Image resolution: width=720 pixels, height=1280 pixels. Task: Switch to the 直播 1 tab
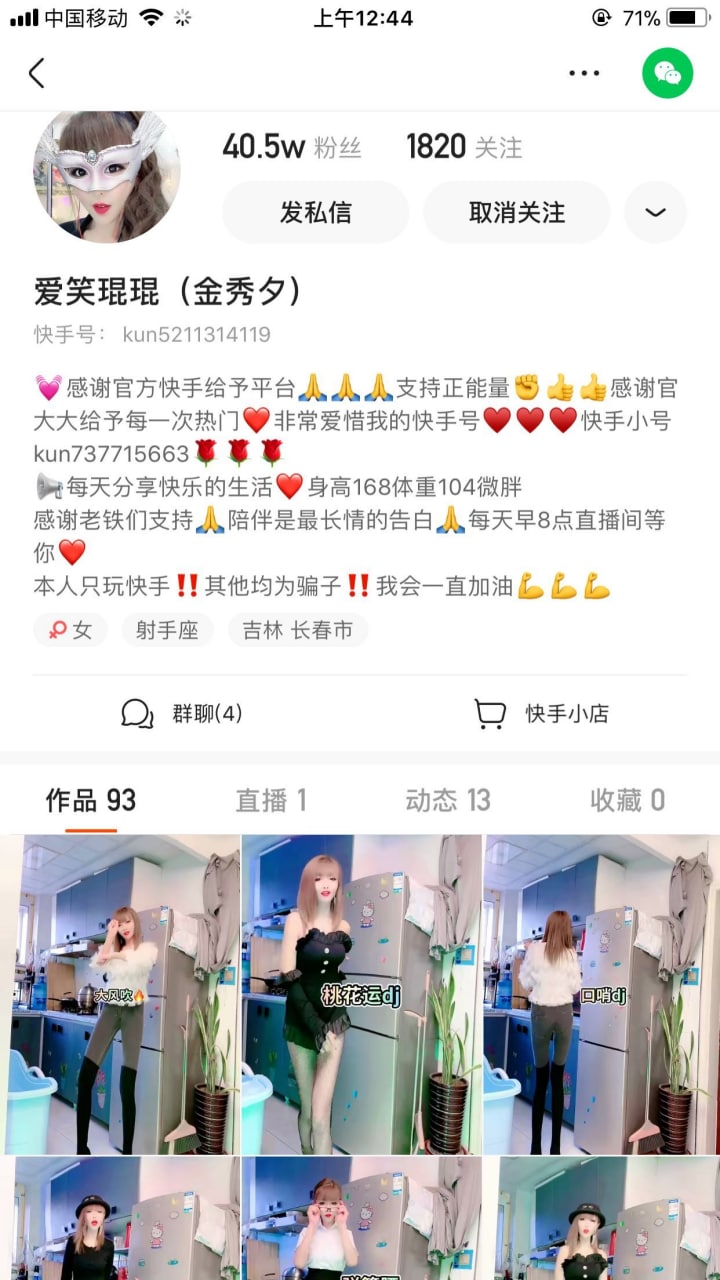coord(270,800)
